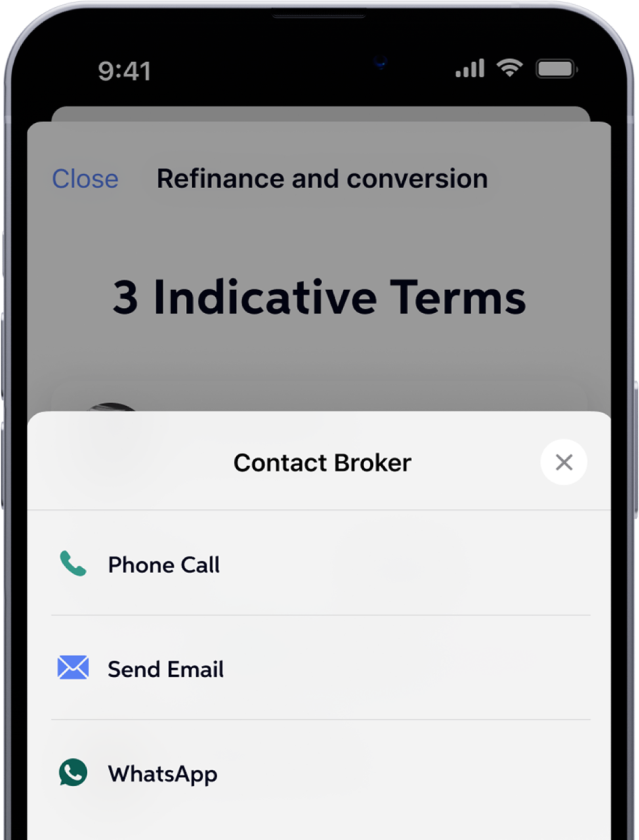Viewport: 639px width, 840px height.
Task: Dismiss the Contact Broker sheet
Action: (564, 462)
